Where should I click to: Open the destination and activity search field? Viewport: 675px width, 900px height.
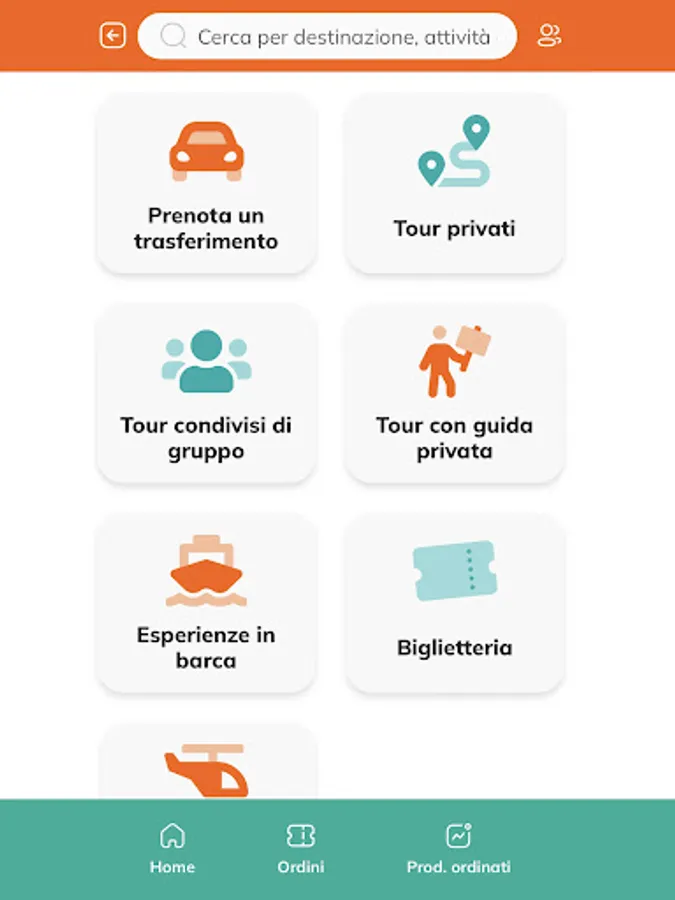pyautogui.click(x=328, y=37)
